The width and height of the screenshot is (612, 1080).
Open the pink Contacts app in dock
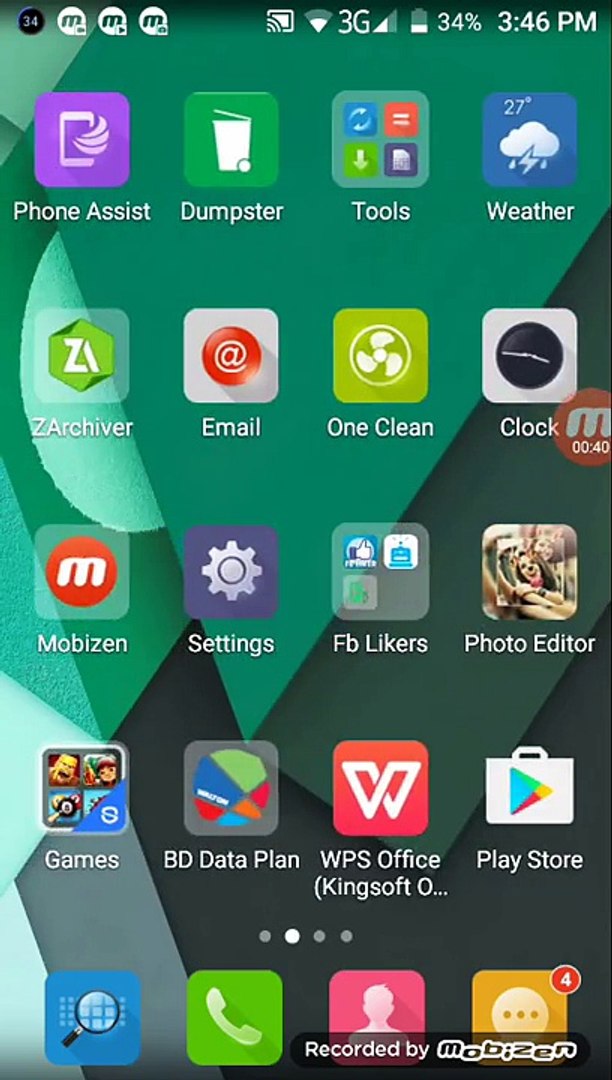377,1005
